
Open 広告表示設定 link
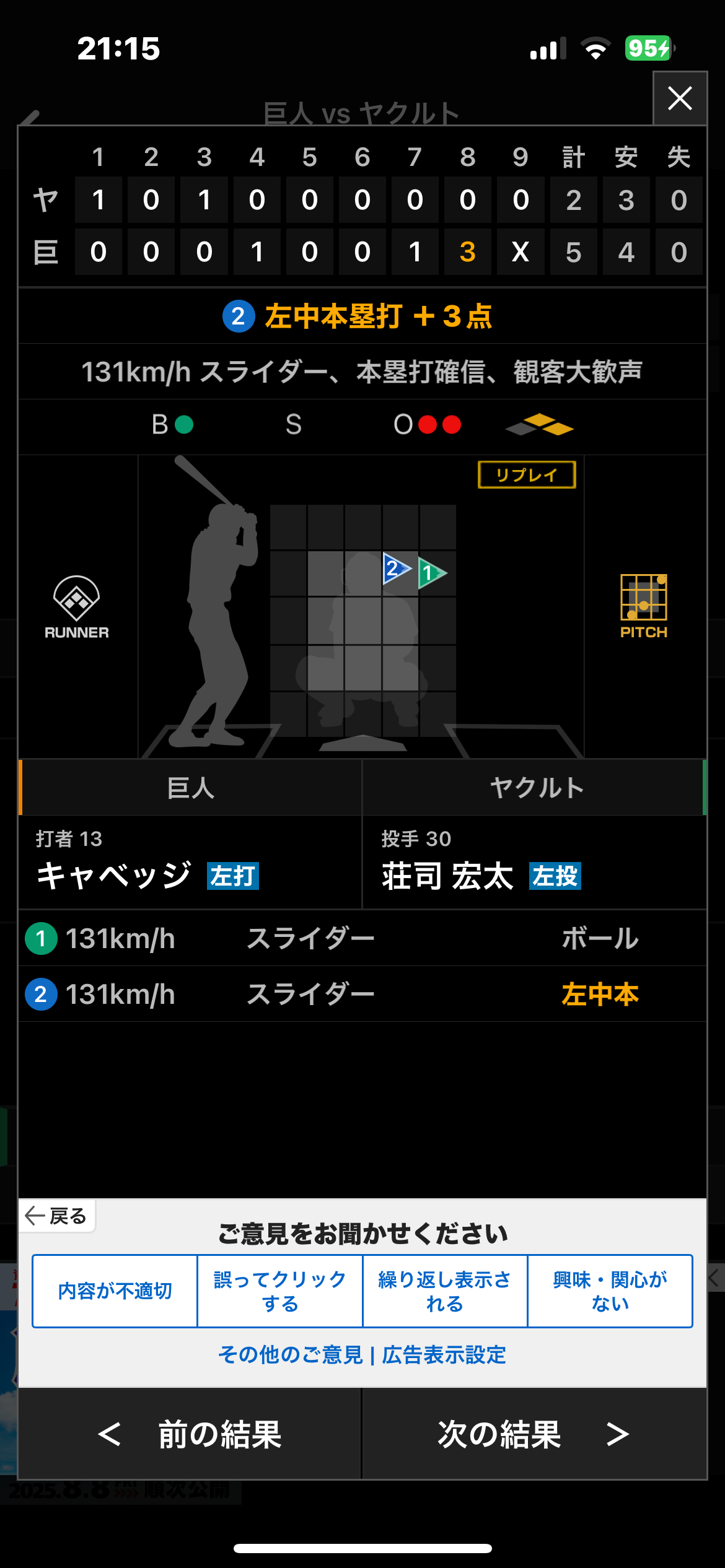(x=444, y=1355)
